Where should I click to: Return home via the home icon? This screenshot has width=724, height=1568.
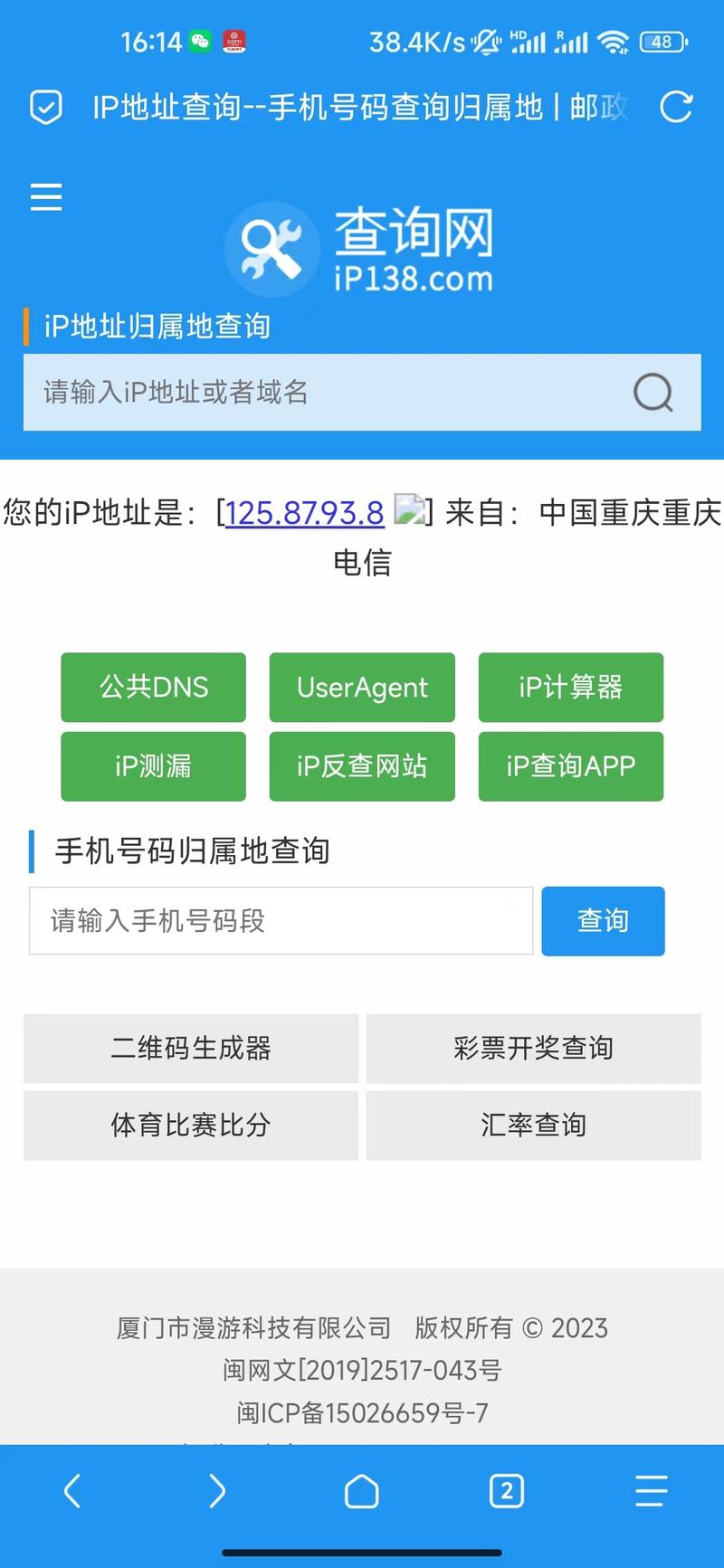coord(362,1490)
